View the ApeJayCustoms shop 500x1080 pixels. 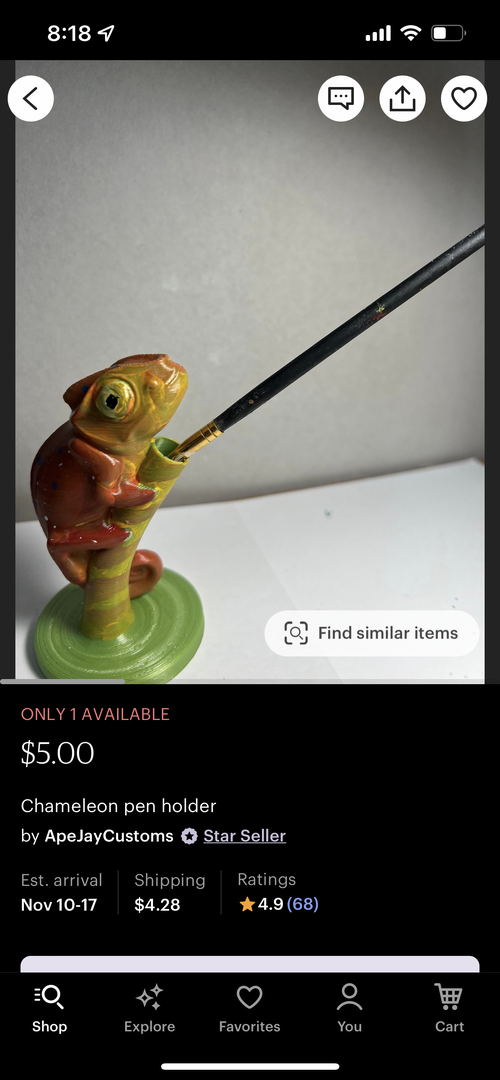(x=109, y=836)
